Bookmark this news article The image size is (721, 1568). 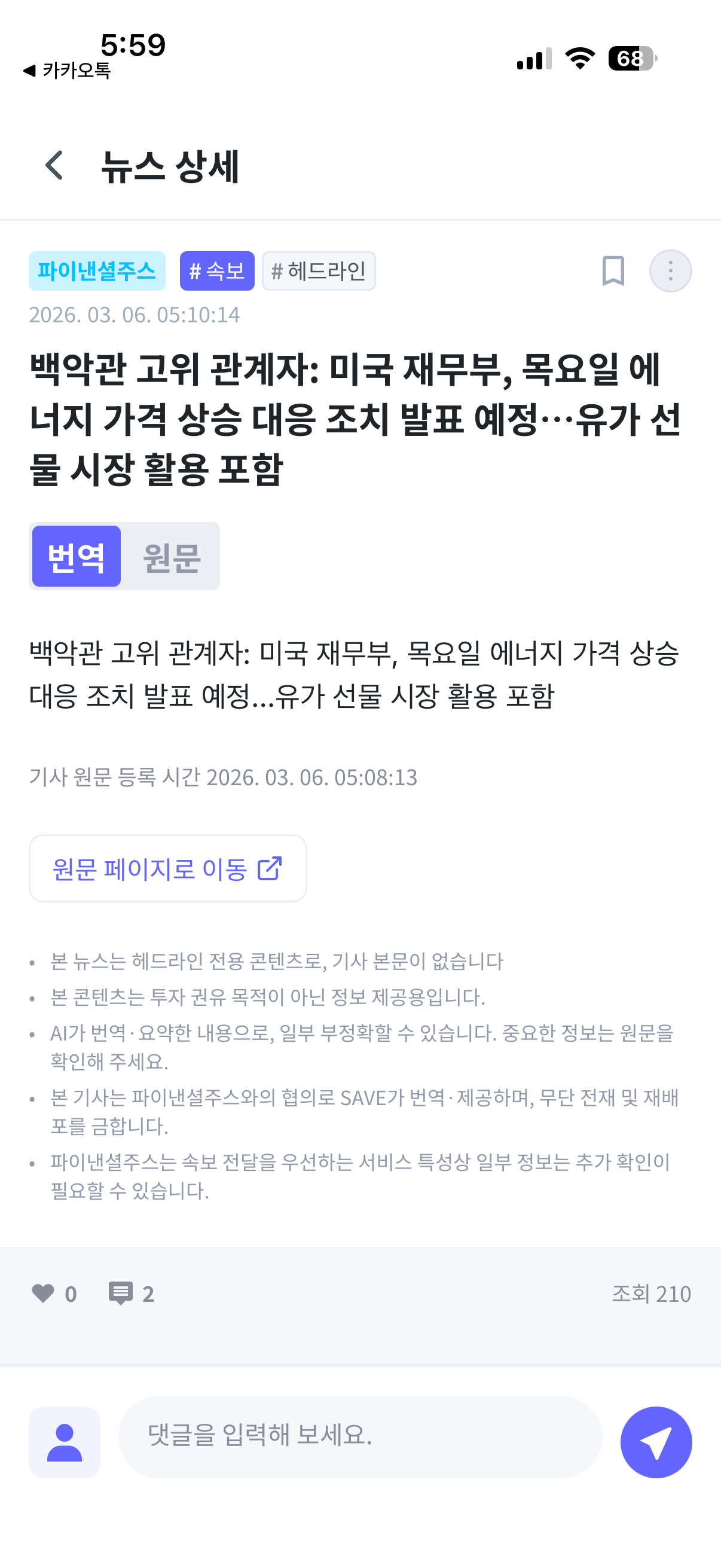point(613,270)
